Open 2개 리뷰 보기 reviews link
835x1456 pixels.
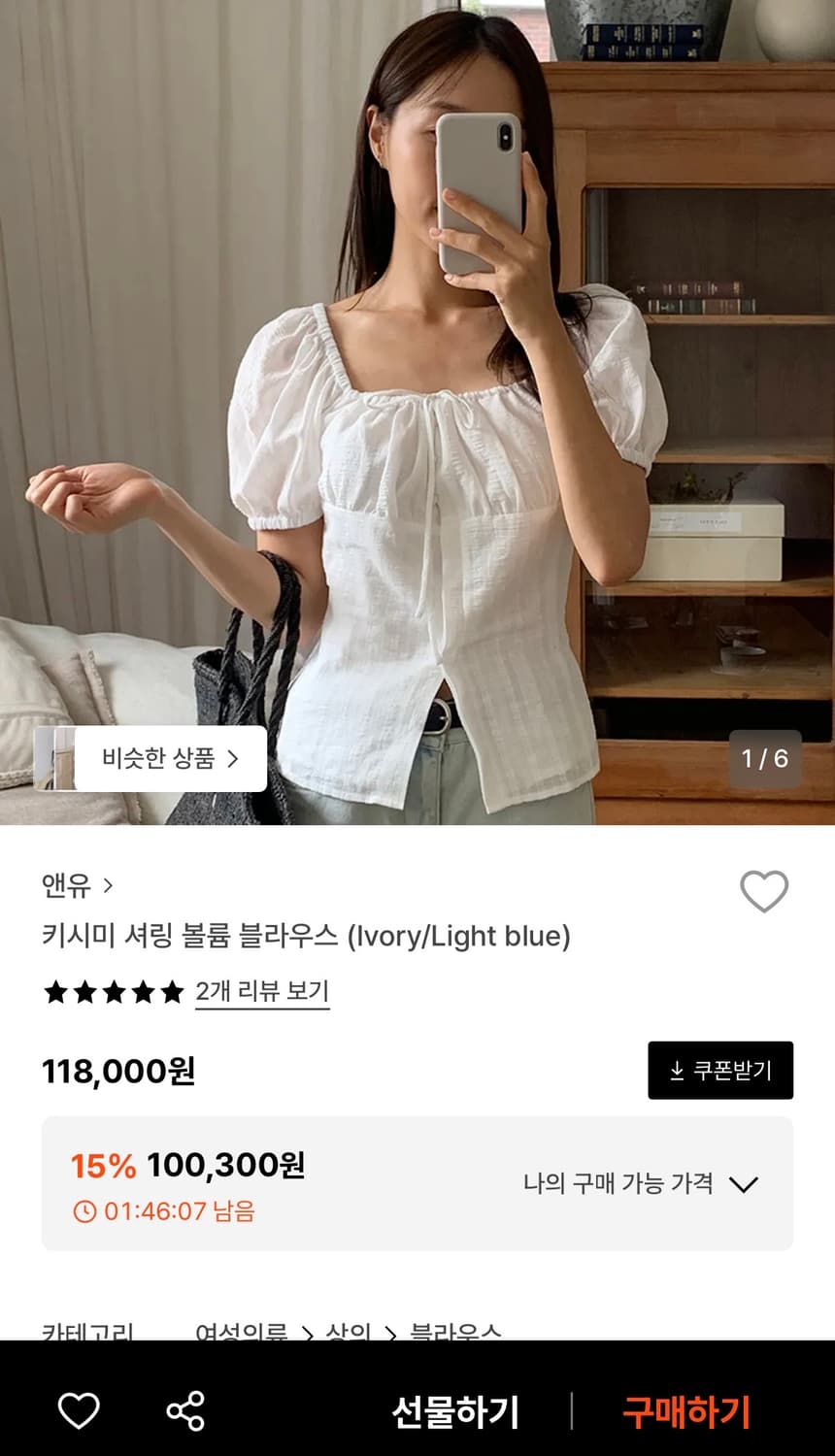click(260, 994)
